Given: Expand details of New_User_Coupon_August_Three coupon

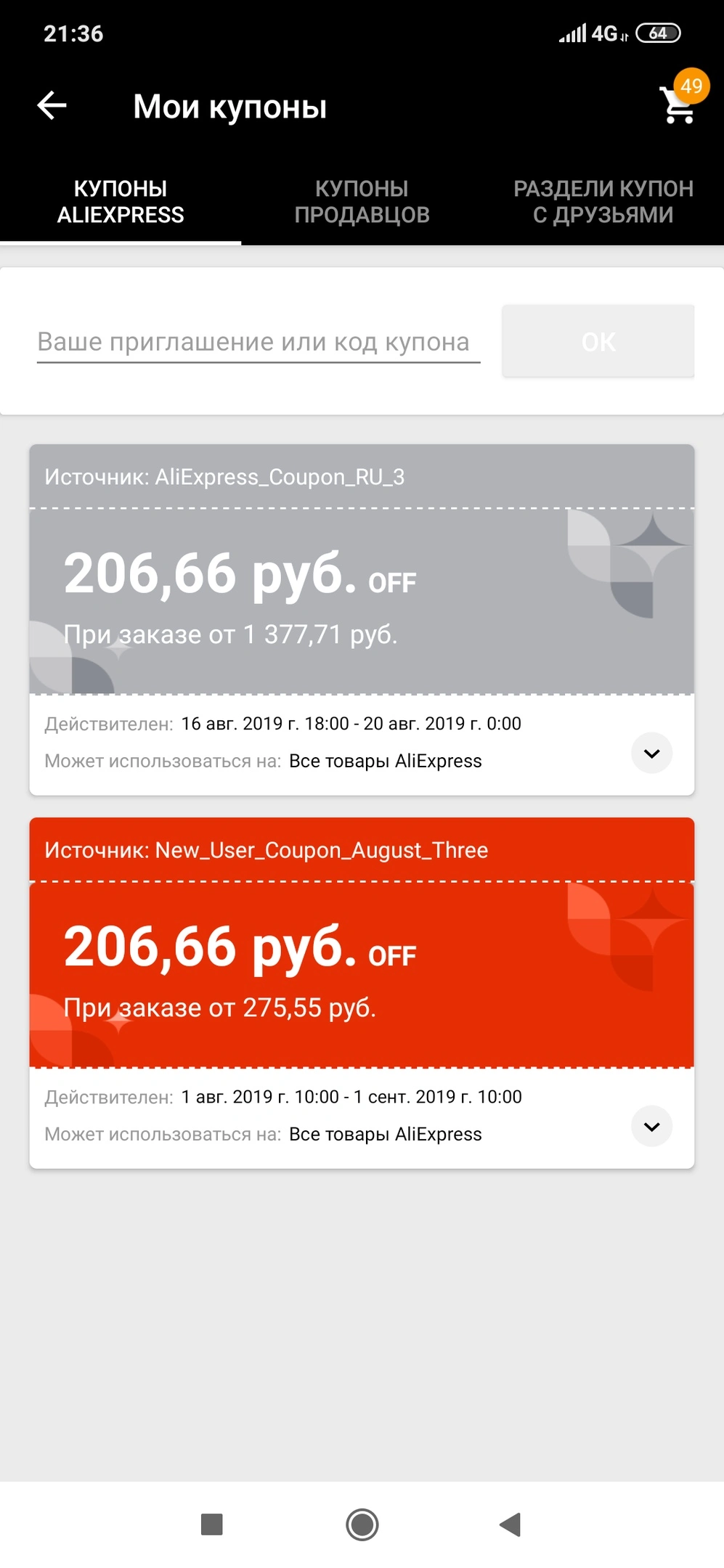Looking at the screenshot, I should click(x=652, y=1127).
